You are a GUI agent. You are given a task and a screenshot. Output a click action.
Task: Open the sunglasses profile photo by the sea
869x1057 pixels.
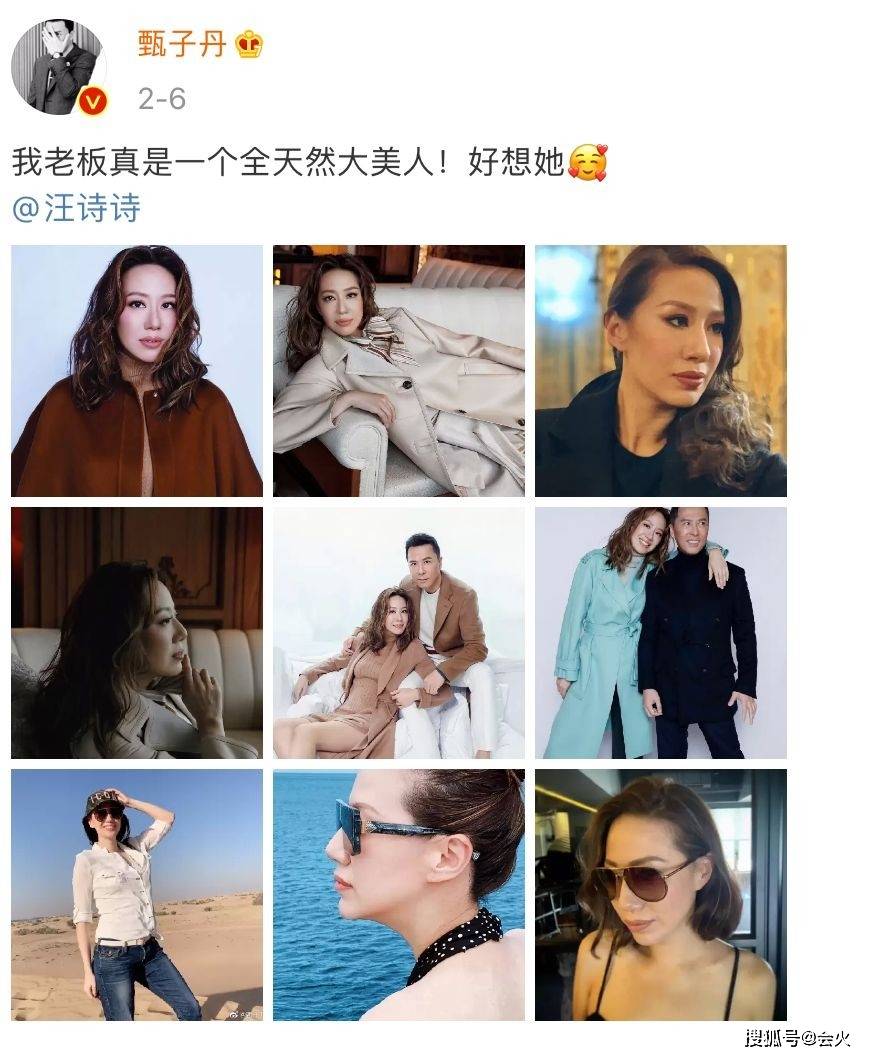[x=399, y=894]
